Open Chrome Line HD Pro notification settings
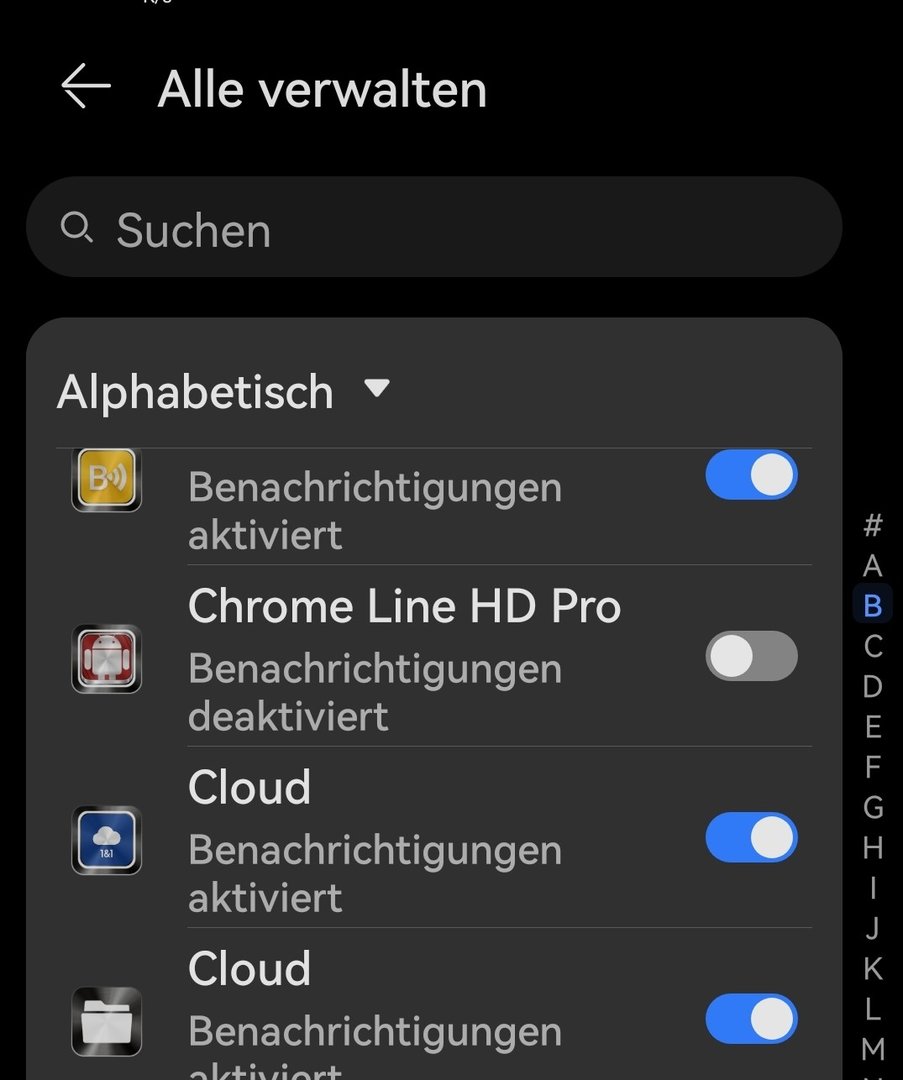Image resolution: width=903 pixels, height=1080 pixels. click(404, 657)
